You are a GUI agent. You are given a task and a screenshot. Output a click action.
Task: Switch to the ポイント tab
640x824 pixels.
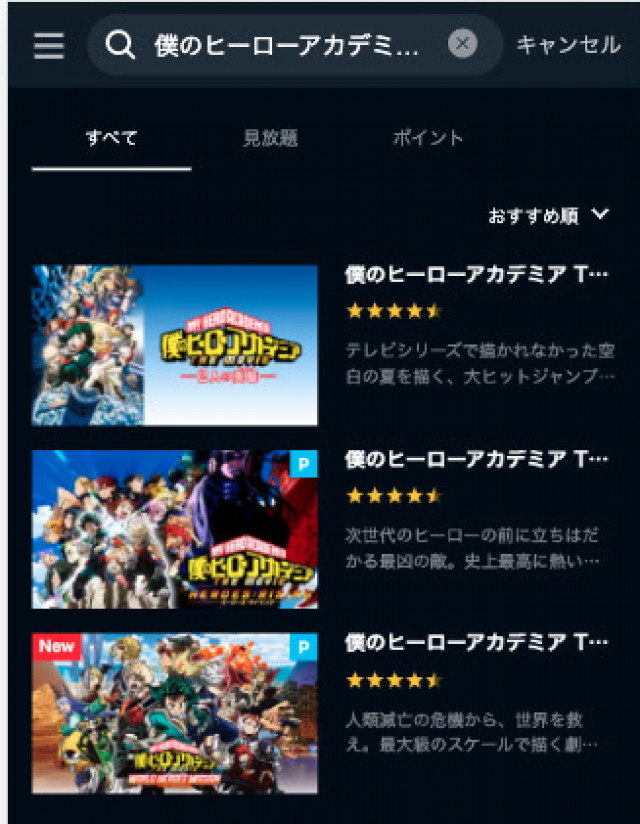[428, 138]
